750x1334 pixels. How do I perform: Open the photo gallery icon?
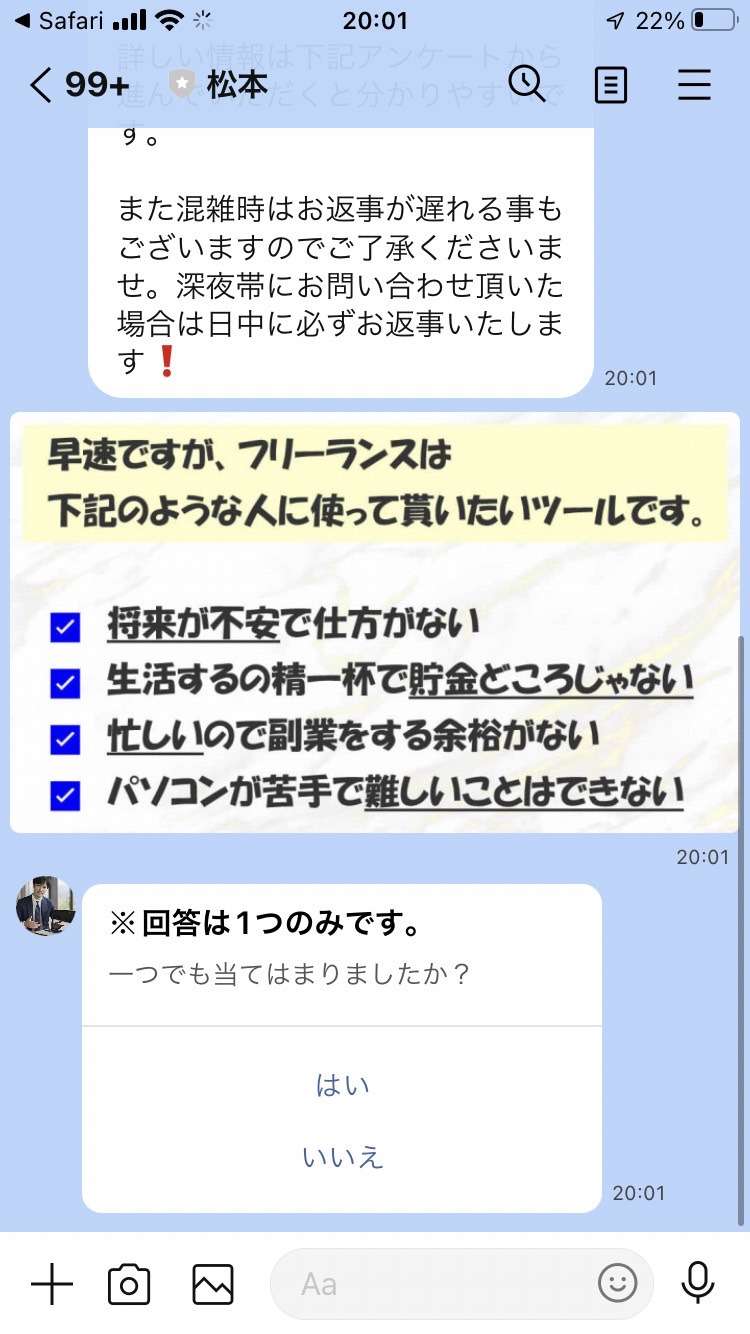pyautogui.click(x=211, y=1284)
